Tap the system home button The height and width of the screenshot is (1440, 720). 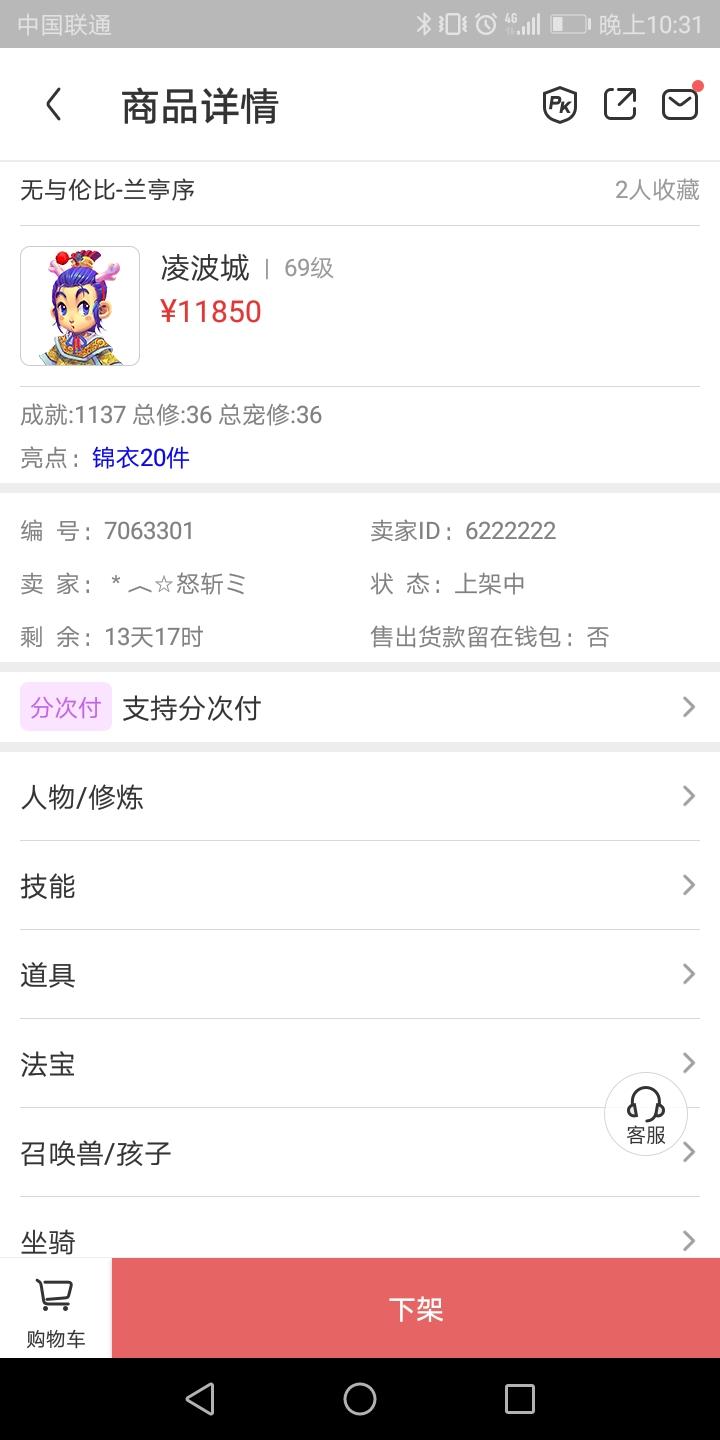pos(360,1399)
